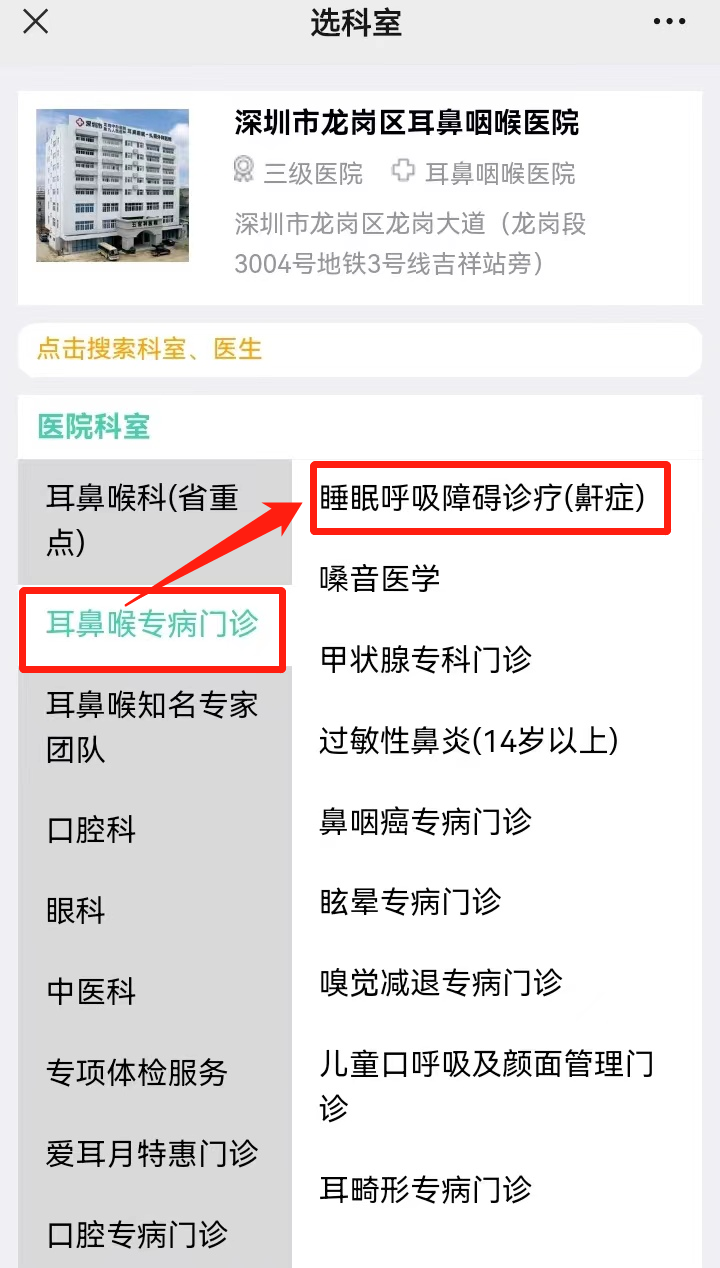The width and height of the screenshot is (720, 1268).
Task: Select the 眼科 category
Action: (77, 911)
